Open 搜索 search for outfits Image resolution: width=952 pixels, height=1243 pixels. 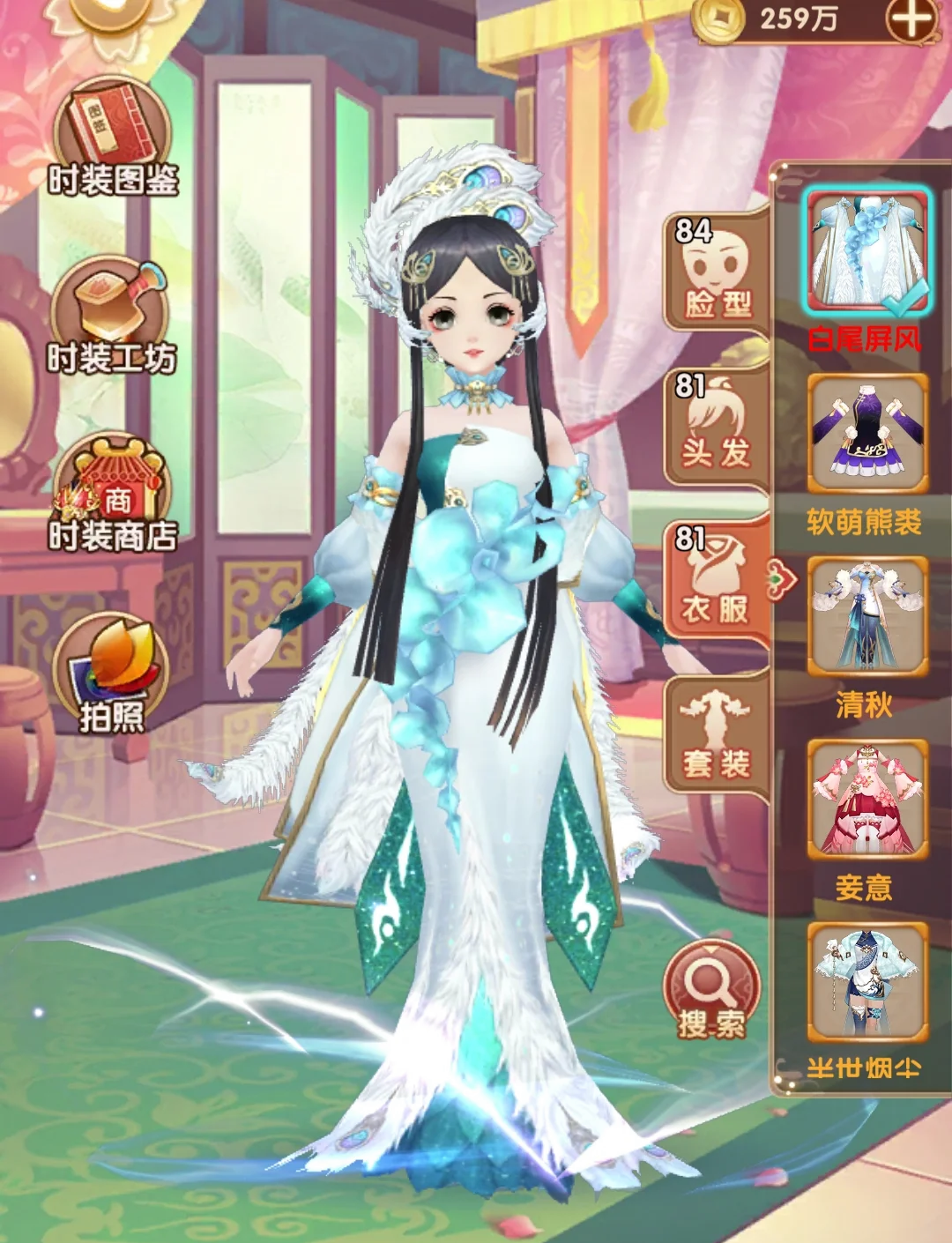tap(711, 989)
